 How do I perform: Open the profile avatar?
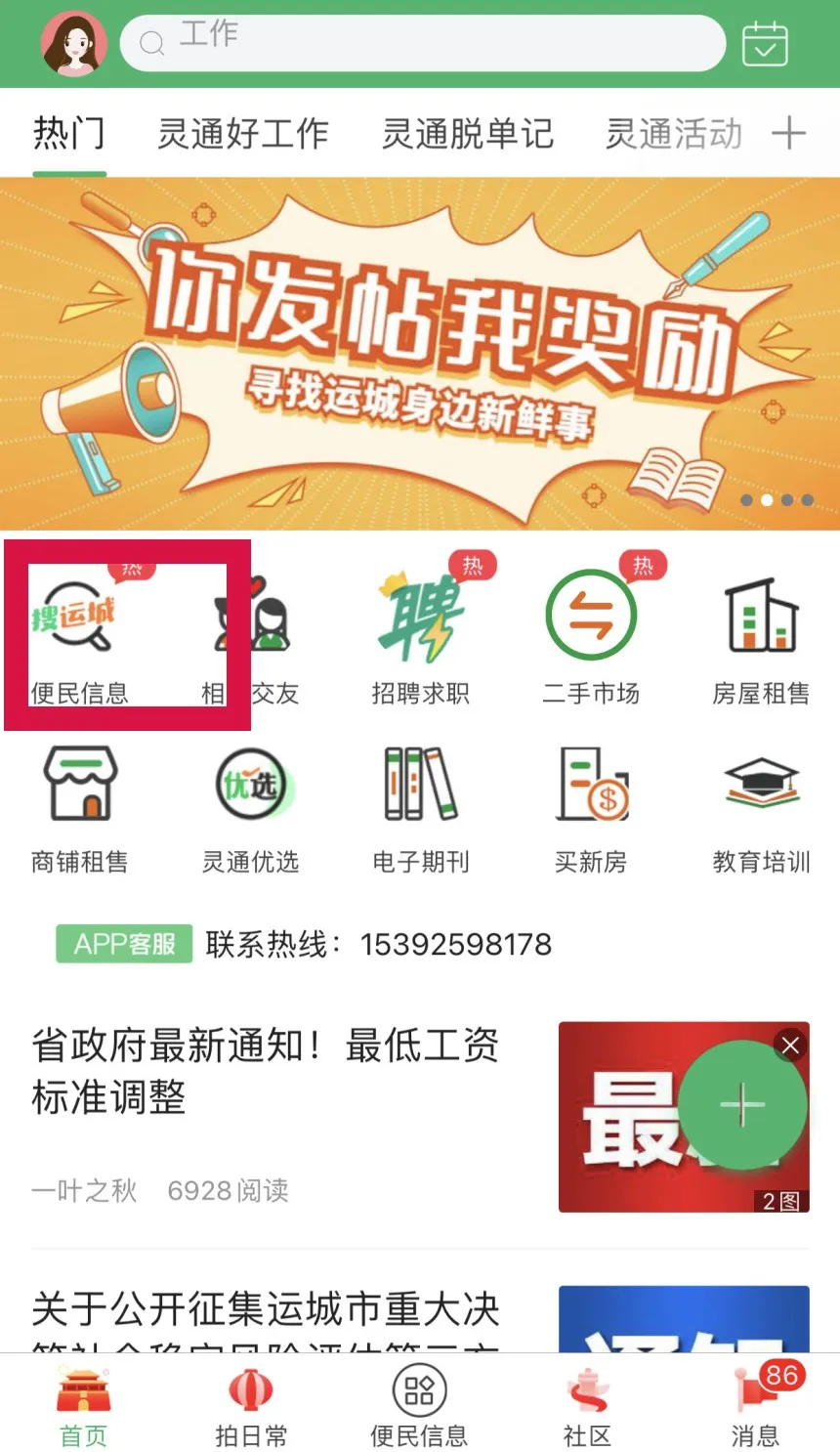coord(73,43)
